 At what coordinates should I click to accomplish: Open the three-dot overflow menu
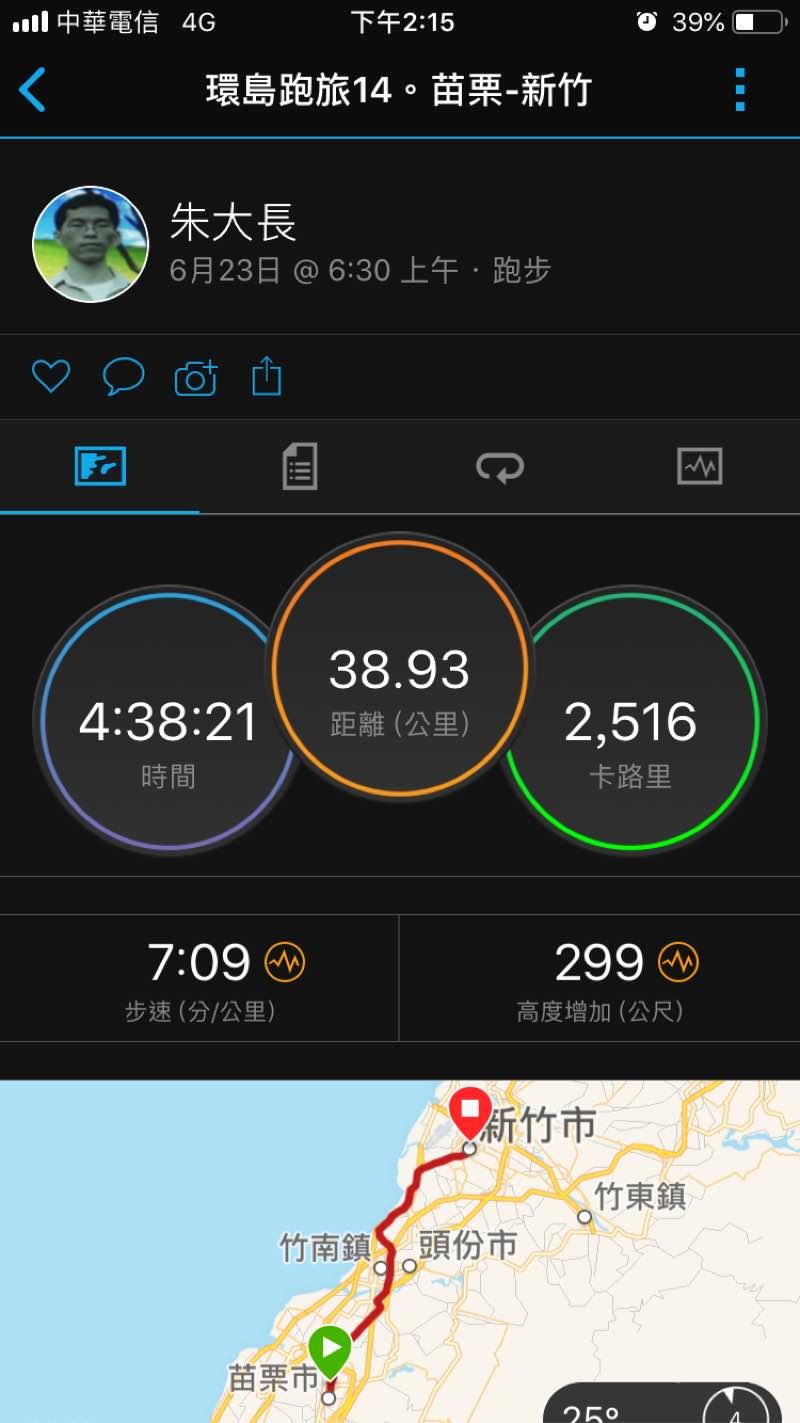click(x=740, y=90)
